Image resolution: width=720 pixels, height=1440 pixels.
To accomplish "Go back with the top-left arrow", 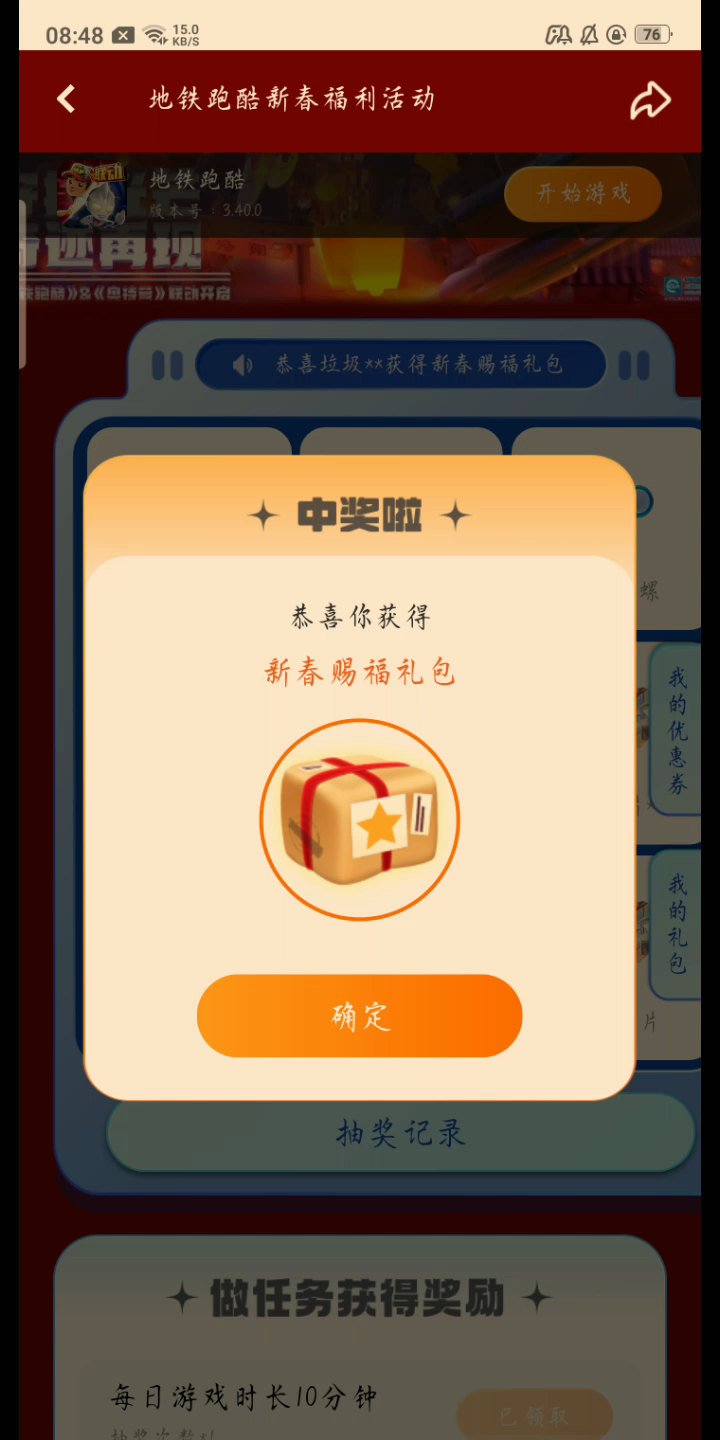I will coord(66,99).
